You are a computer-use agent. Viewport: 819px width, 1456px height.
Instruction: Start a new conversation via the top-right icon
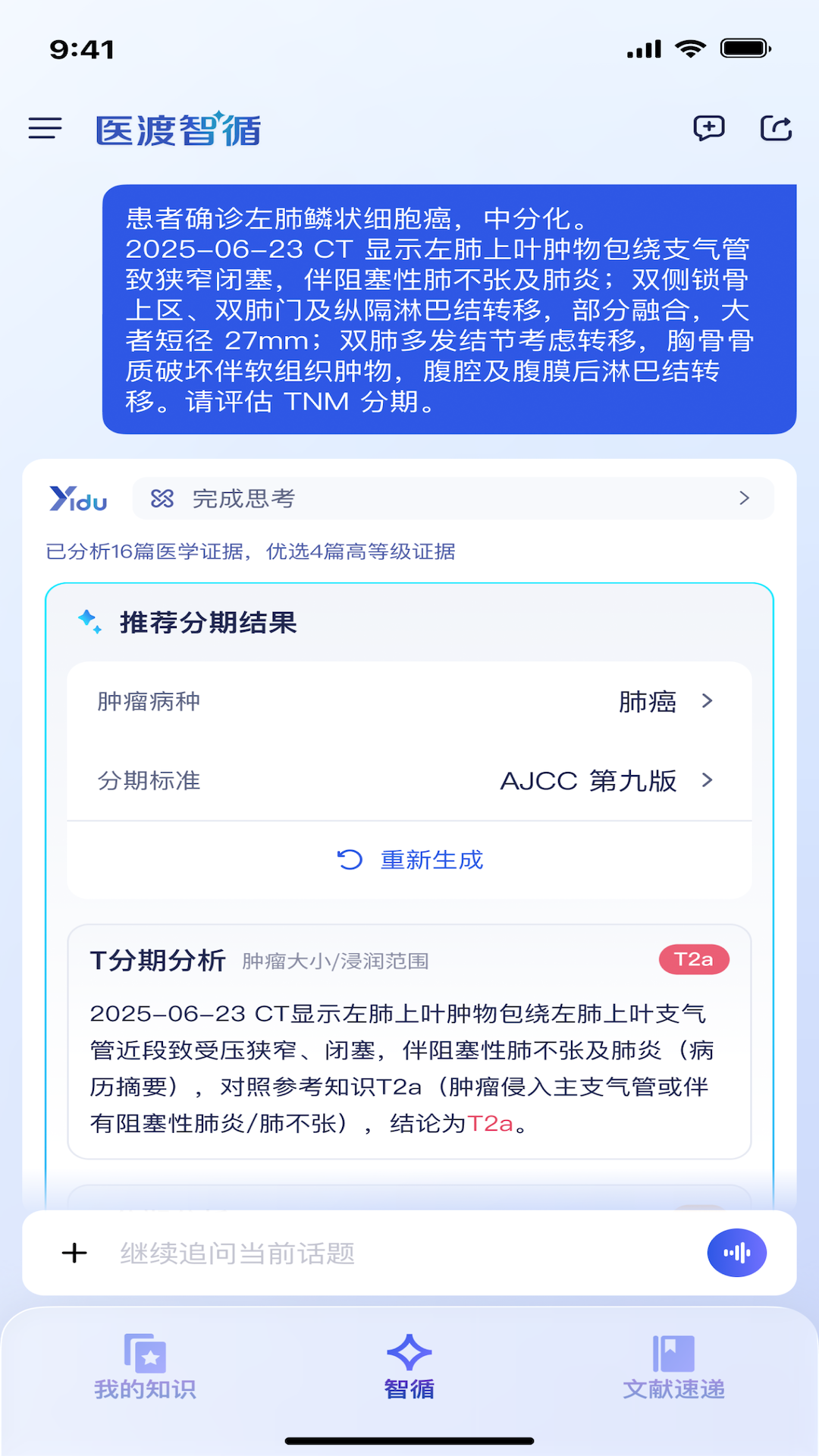[x=708, y=127]
